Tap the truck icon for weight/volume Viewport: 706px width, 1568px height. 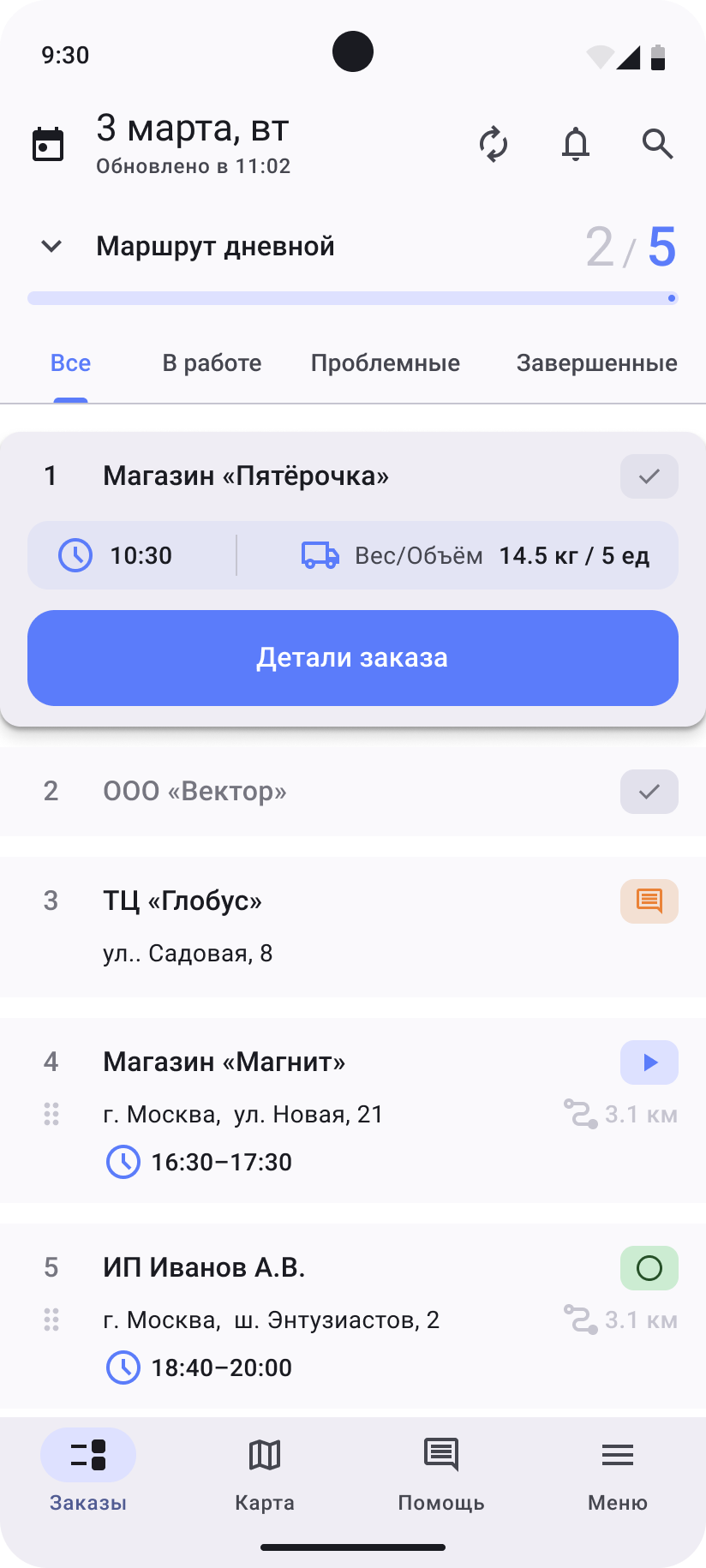[318, 555]
